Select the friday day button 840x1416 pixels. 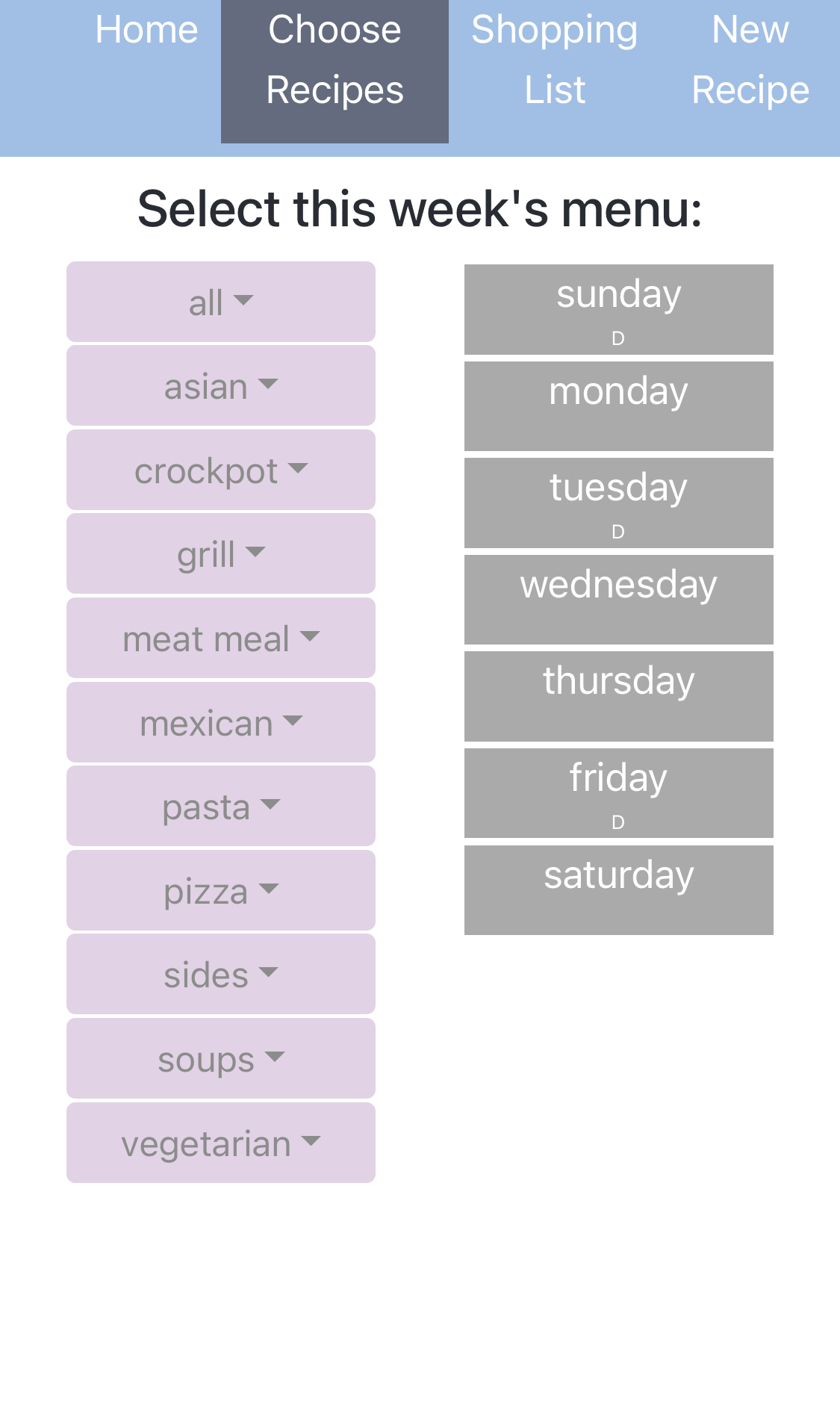pos(618,792)
